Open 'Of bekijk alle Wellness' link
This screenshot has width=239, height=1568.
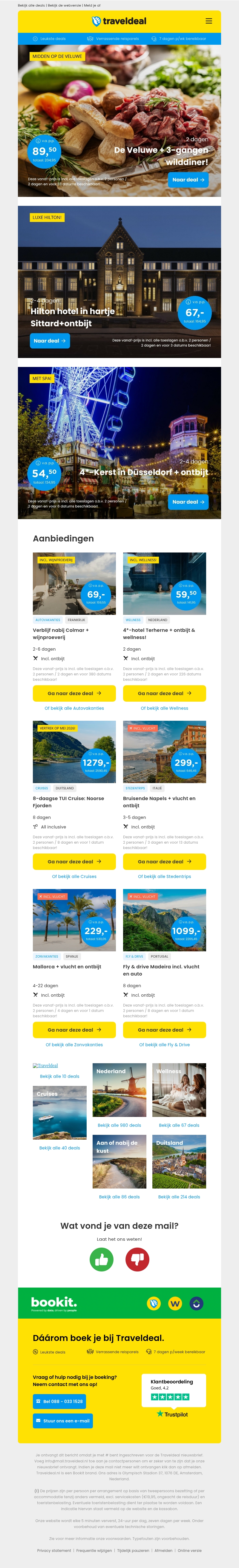[x=164, y=708]
